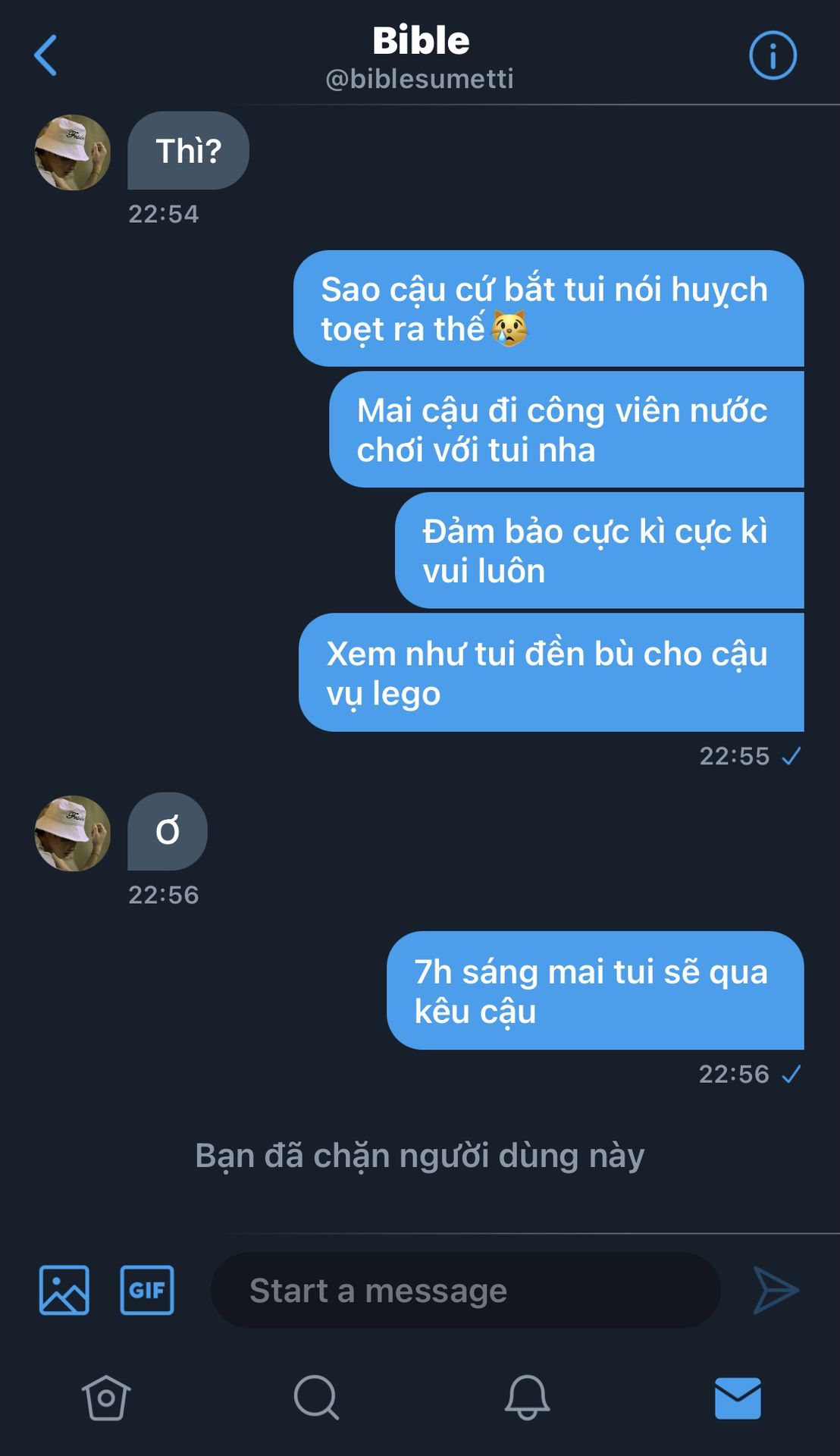Open conversation info for Bible
The width and height of the screenshot is (840, 1456).
point(773,55)
